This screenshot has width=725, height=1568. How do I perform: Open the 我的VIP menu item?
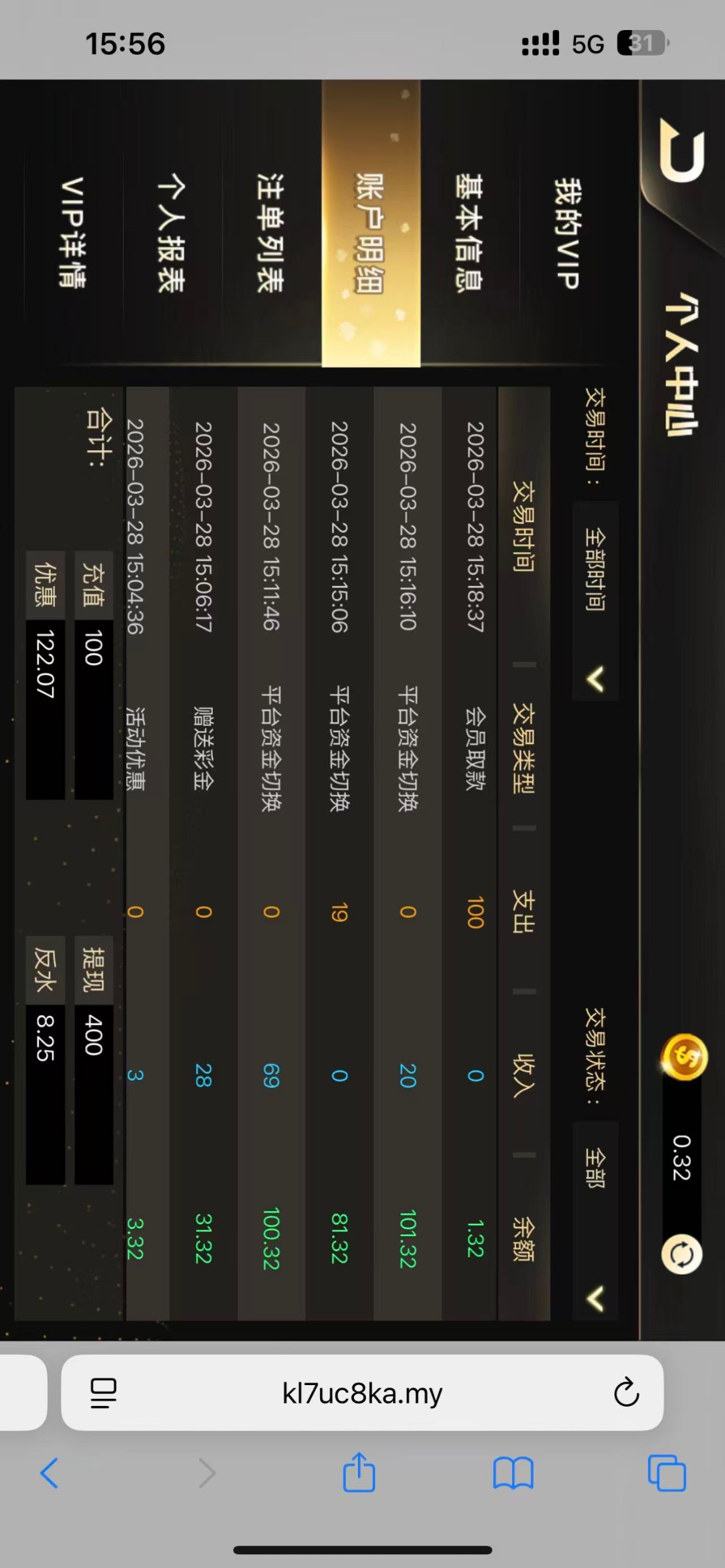coord(567,232)
